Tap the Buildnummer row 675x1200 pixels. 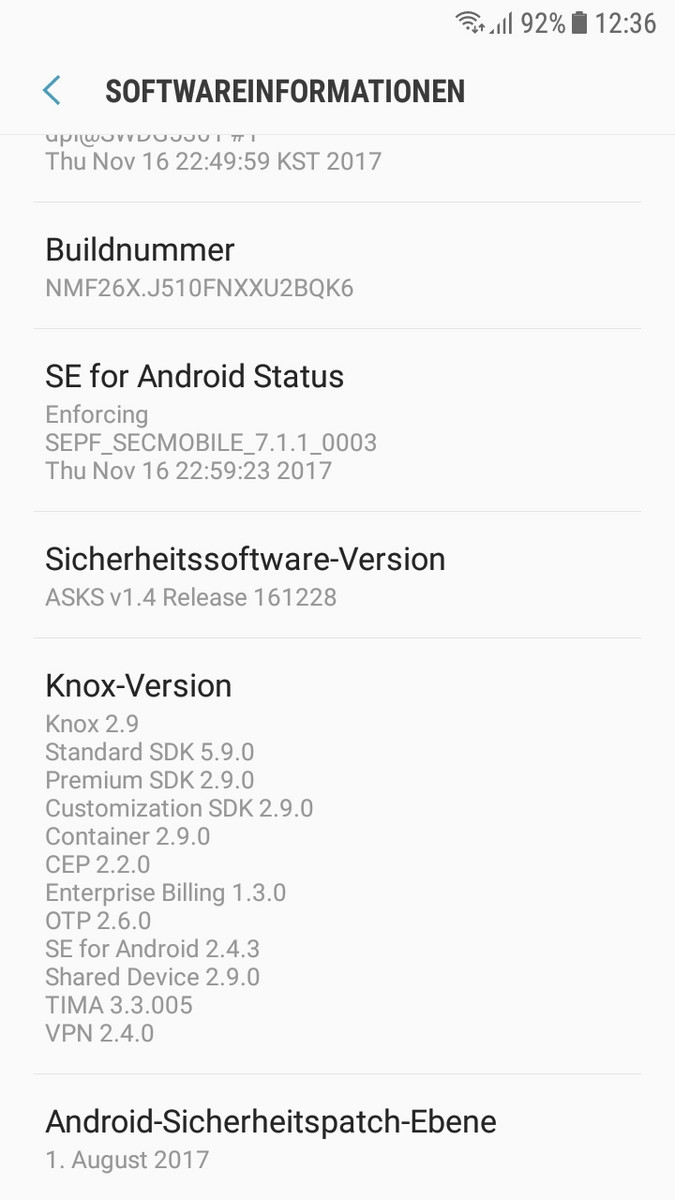coord(337,267)
